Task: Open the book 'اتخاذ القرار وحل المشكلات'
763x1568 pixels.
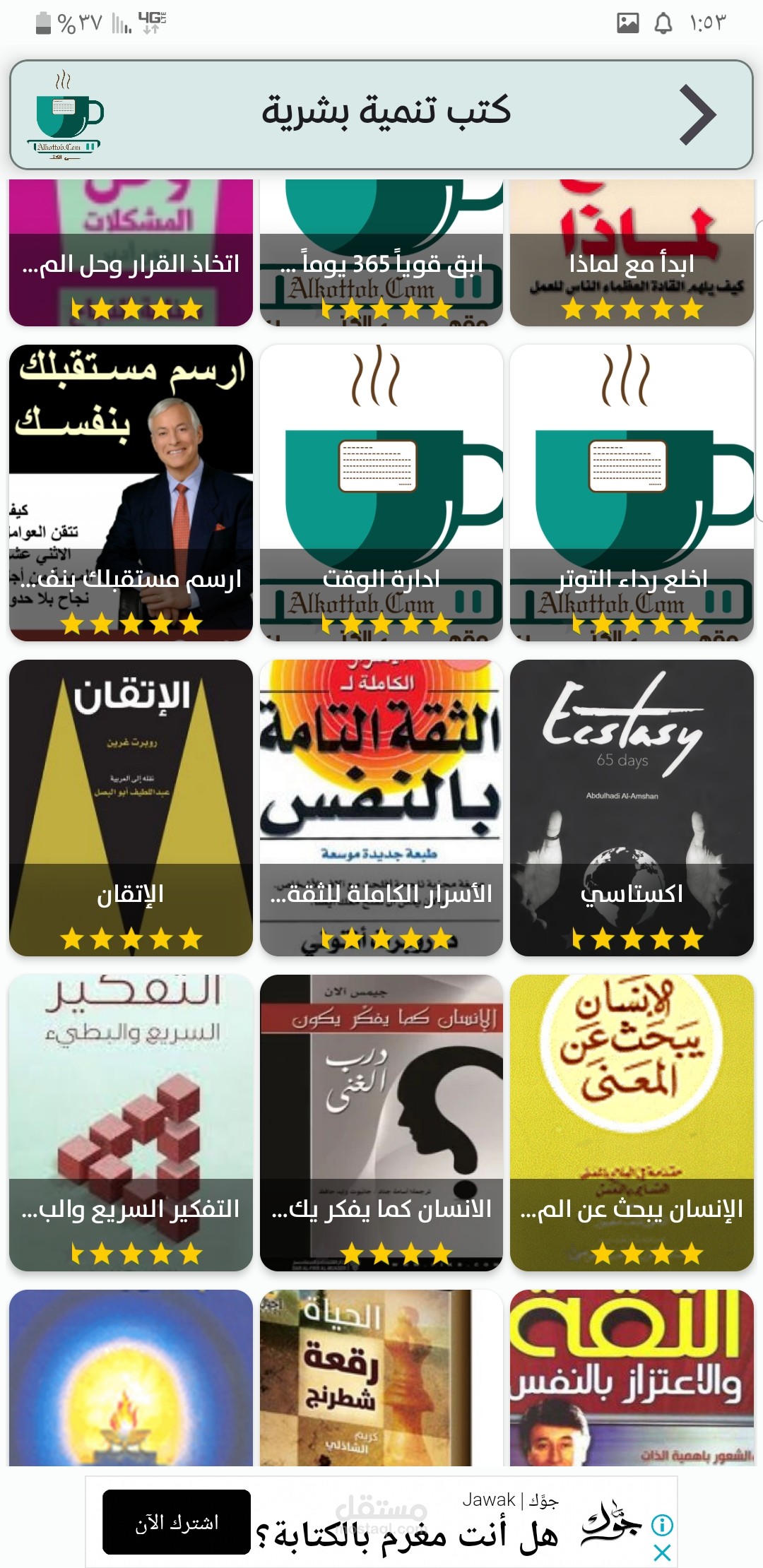Action: 131,254
